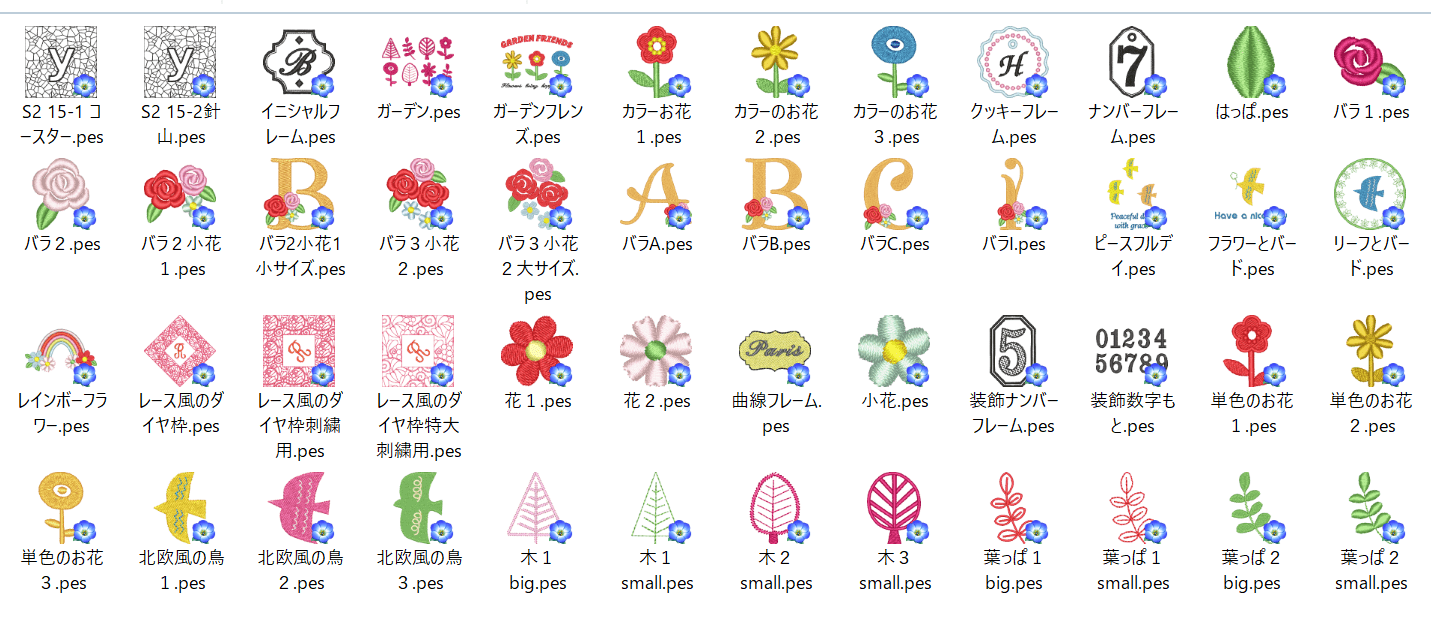
Task: Open the S2 15-1 コースター.pes file
Action: pos(62,62)
